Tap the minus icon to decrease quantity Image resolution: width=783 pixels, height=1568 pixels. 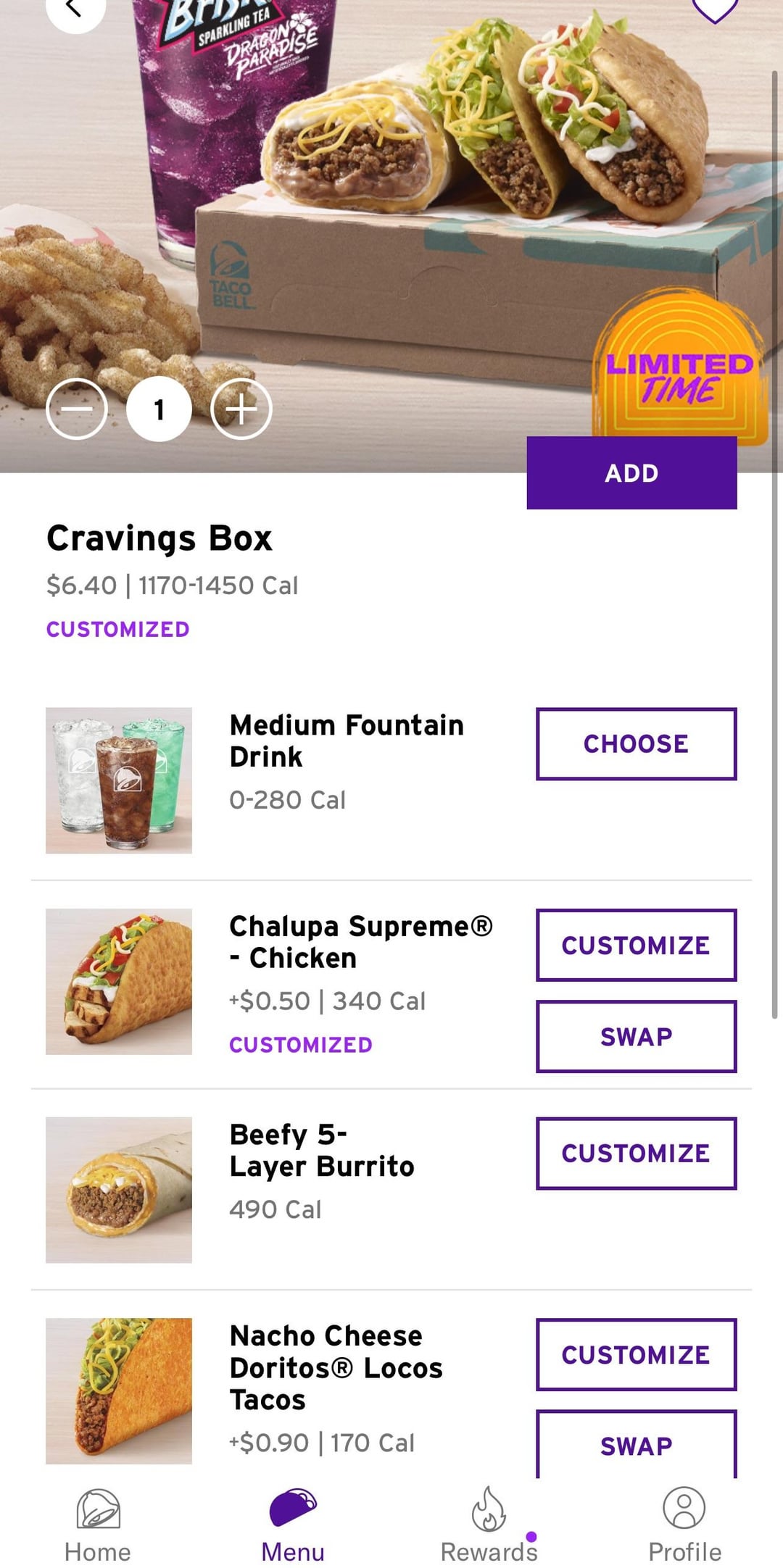point(77,408)
